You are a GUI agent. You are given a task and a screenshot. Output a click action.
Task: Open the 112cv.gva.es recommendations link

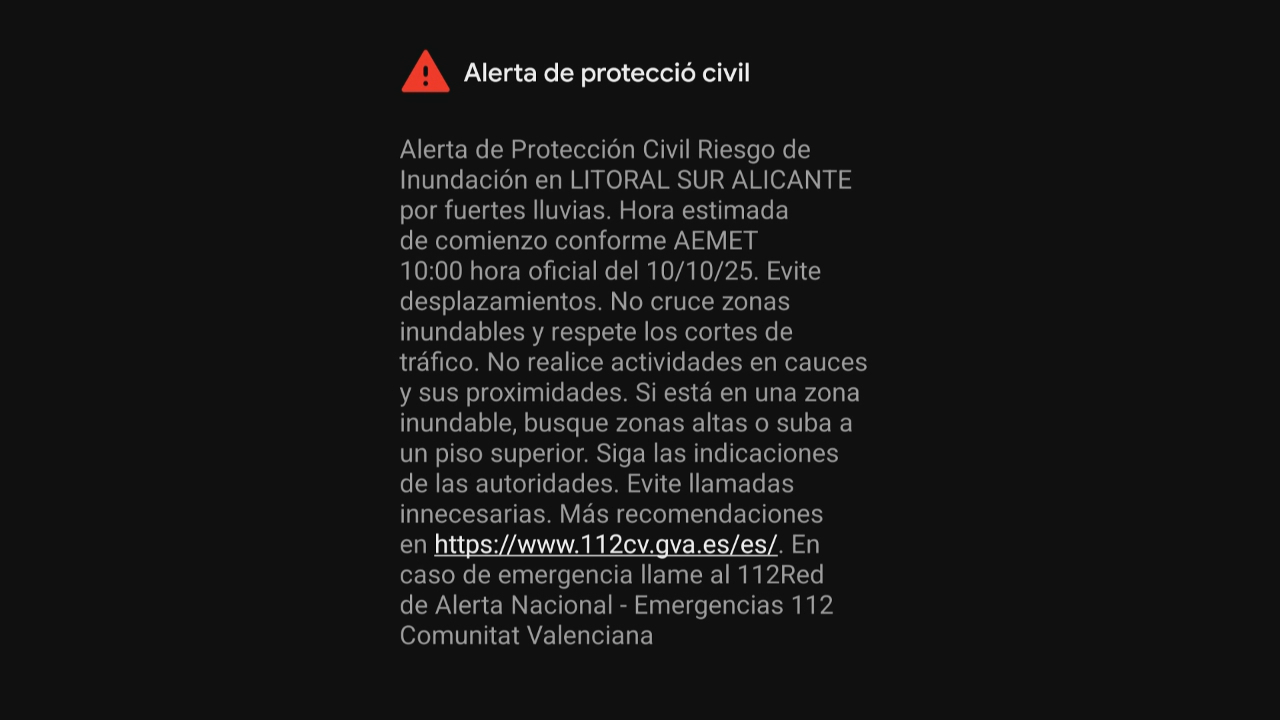click(x=605, y=545)
